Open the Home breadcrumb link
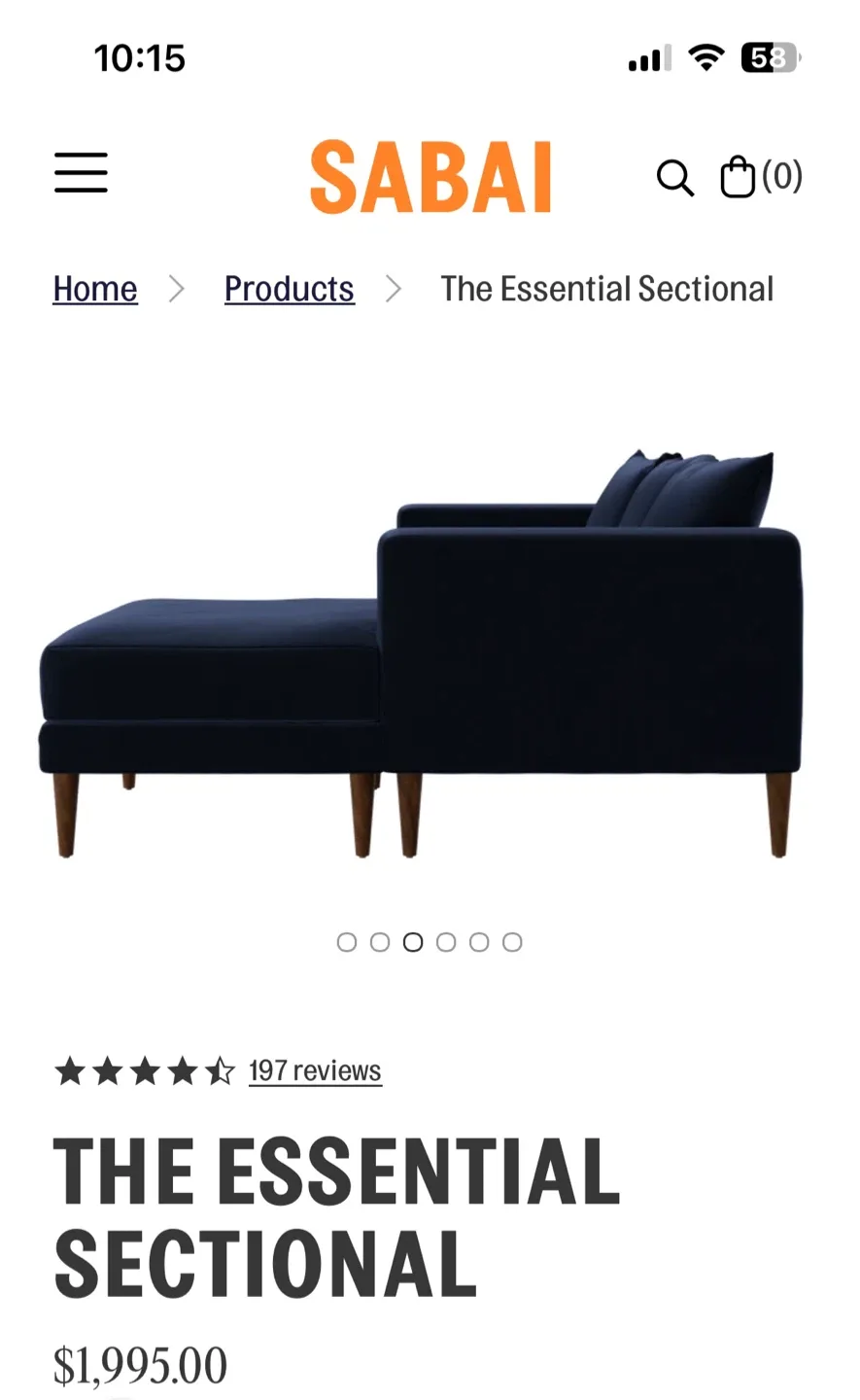The image size is (860, 1400). click(94, 289)
